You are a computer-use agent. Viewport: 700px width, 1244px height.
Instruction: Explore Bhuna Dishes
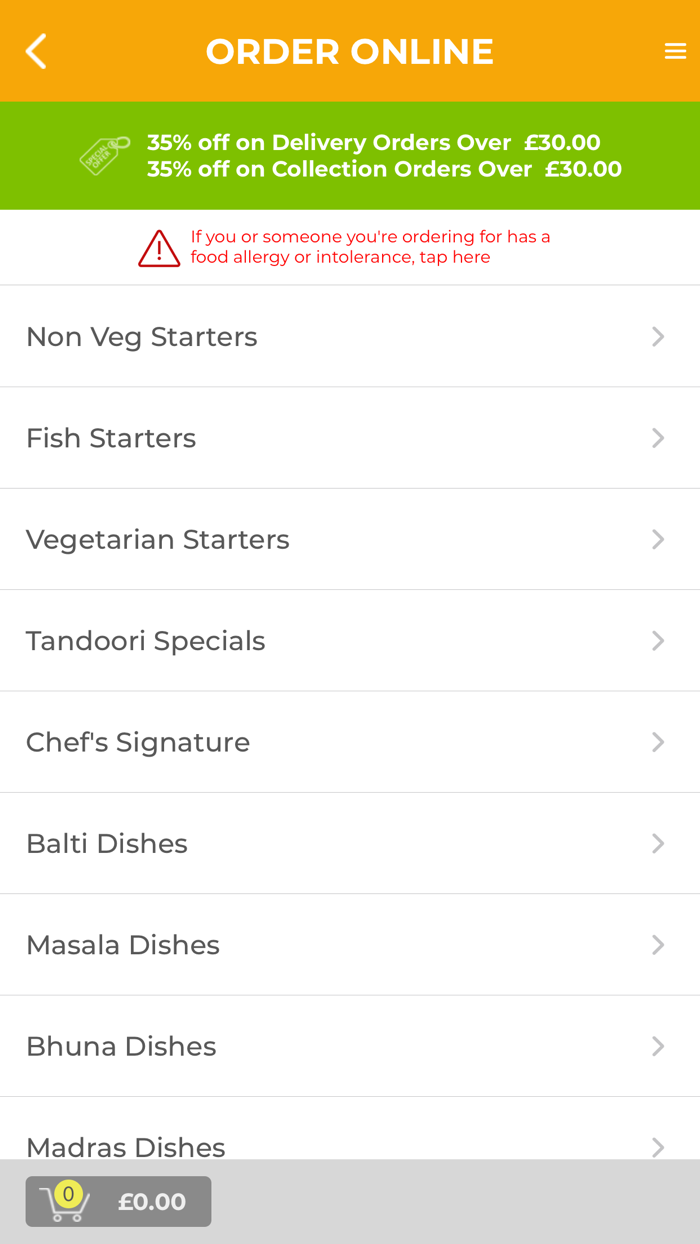(349, 1046)
